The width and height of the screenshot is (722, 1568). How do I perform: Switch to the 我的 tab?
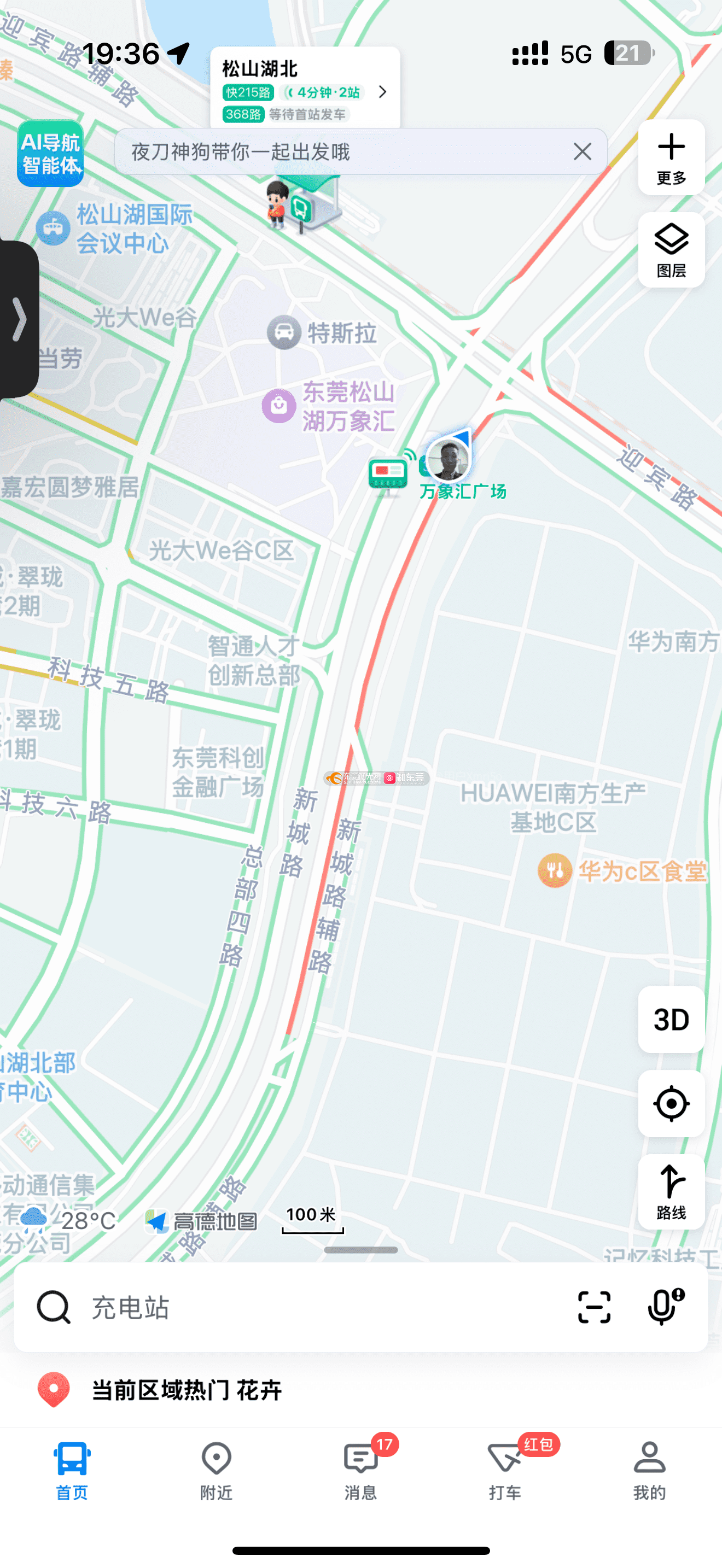point(649,1471)
